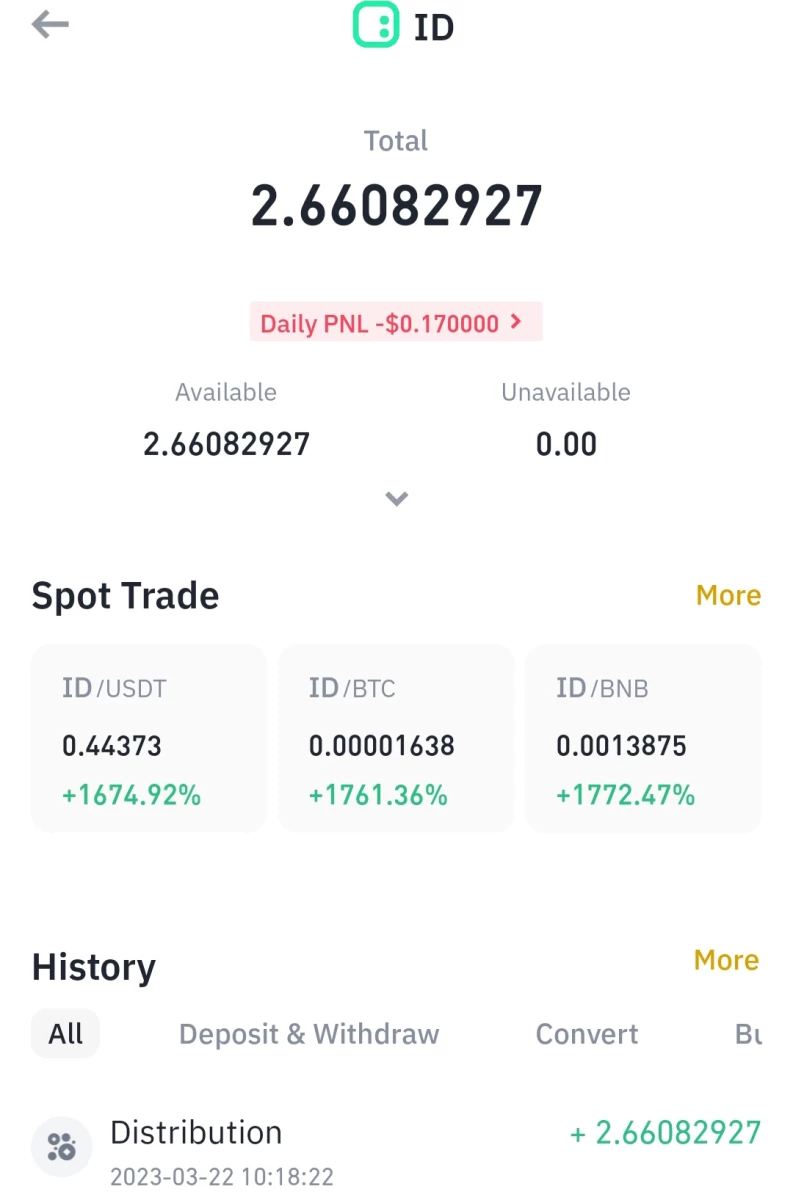This screenshot has height=1200, width=793.
Task: Open the Distribution transaction from 2023-03-22
Action: click(396, 1148)
